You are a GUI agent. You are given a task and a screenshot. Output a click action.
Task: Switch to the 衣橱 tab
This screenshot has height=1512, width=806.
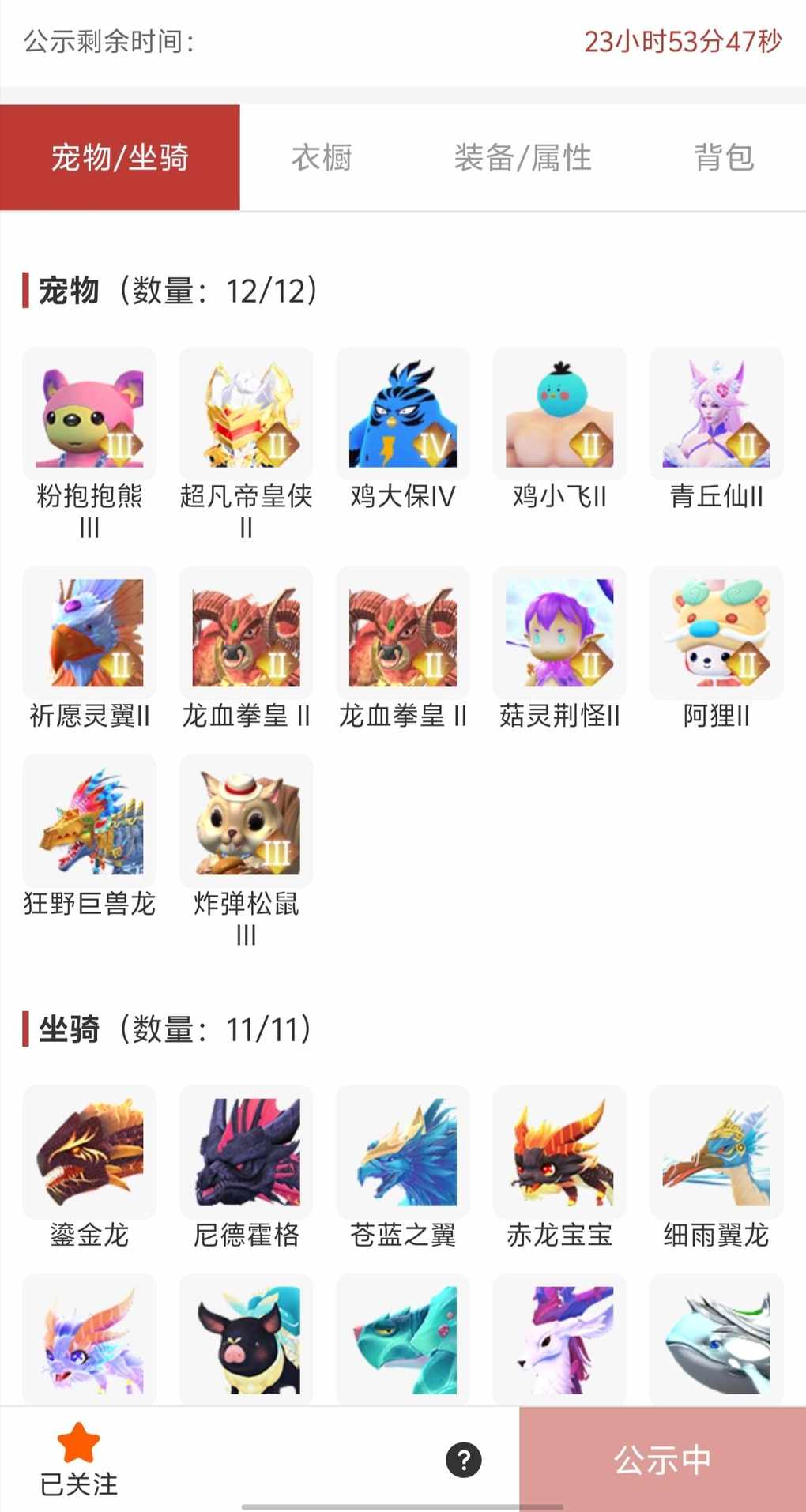[322, 158]
